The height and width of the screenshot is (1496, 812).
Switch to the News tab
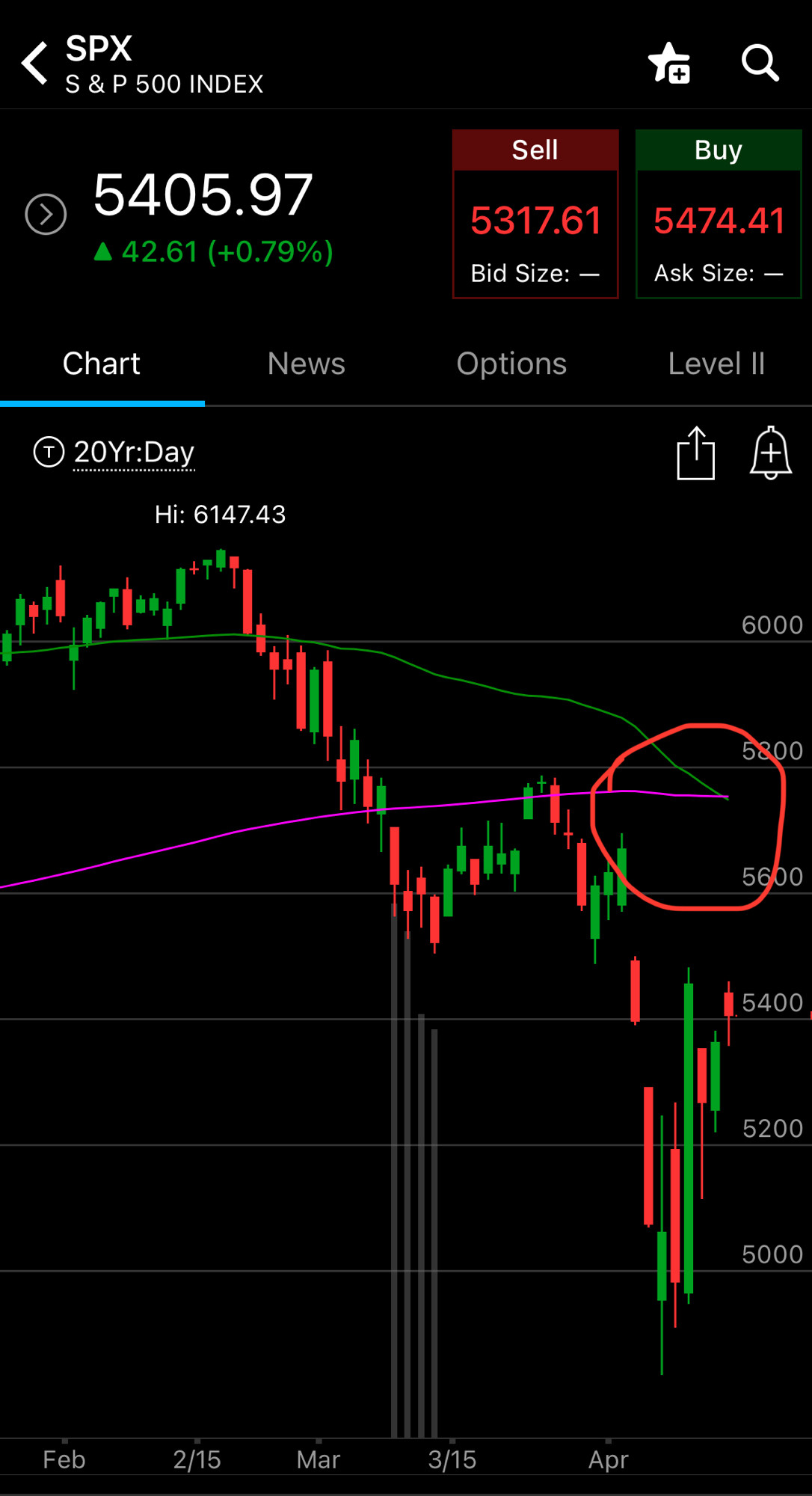point(306,364)
